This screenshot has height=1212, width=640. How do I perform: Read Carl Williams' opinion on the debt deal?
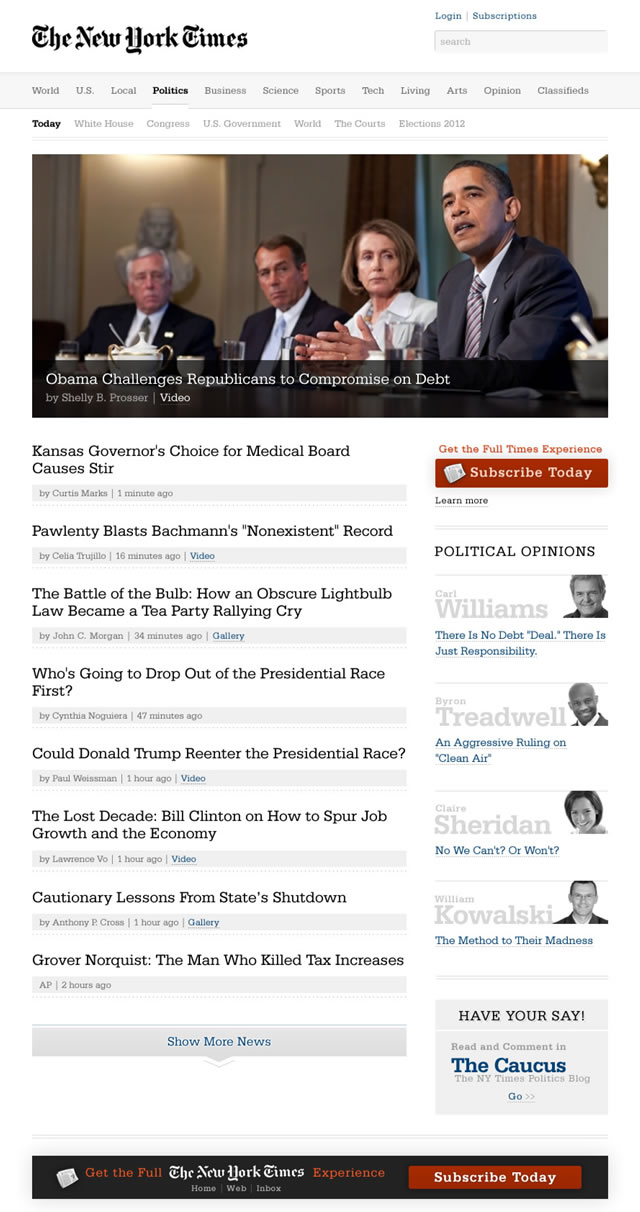pos(519,643)
